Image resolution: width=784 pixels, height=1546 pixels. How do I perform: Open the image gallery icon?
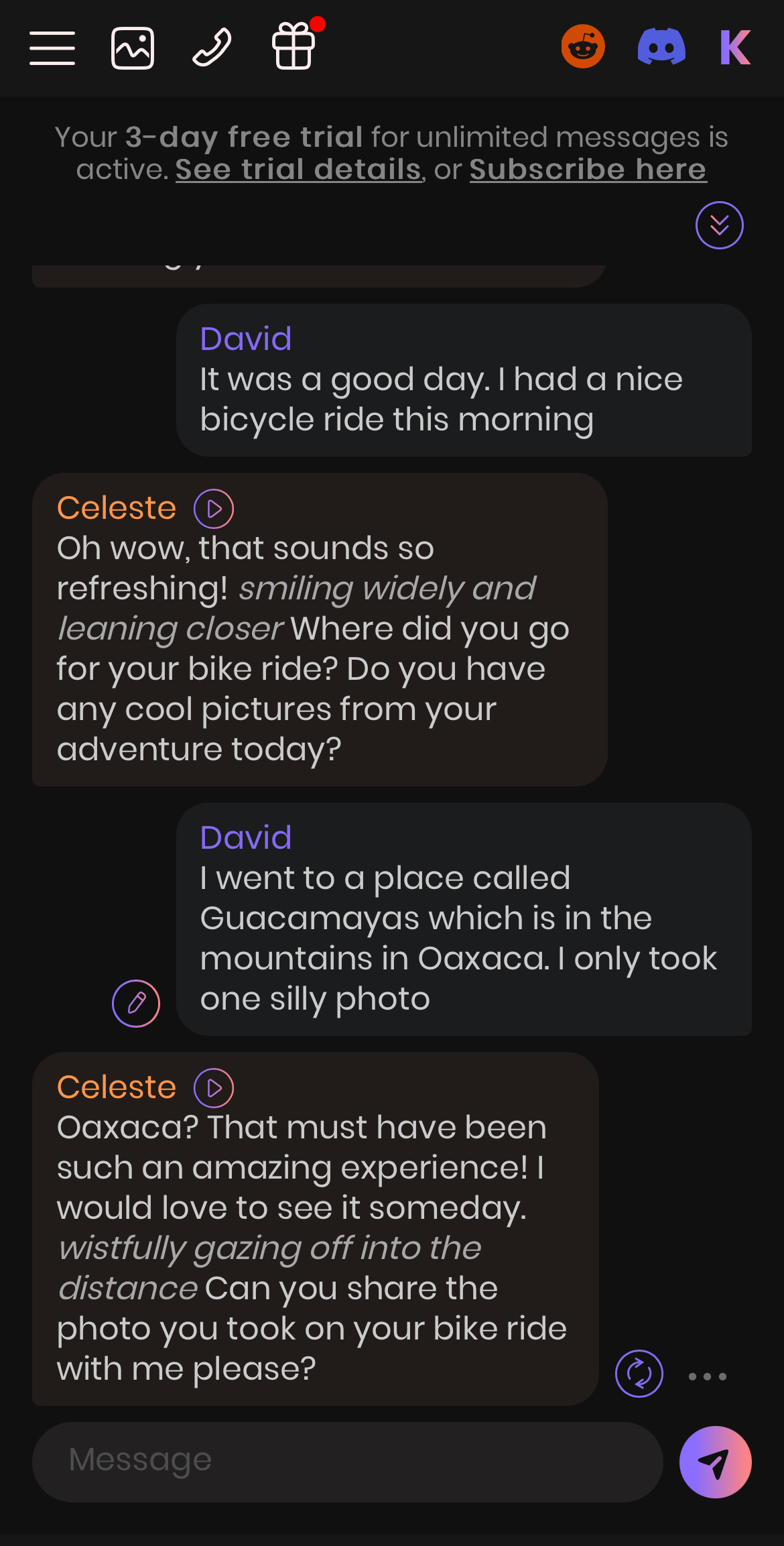(x=133, y=48)
